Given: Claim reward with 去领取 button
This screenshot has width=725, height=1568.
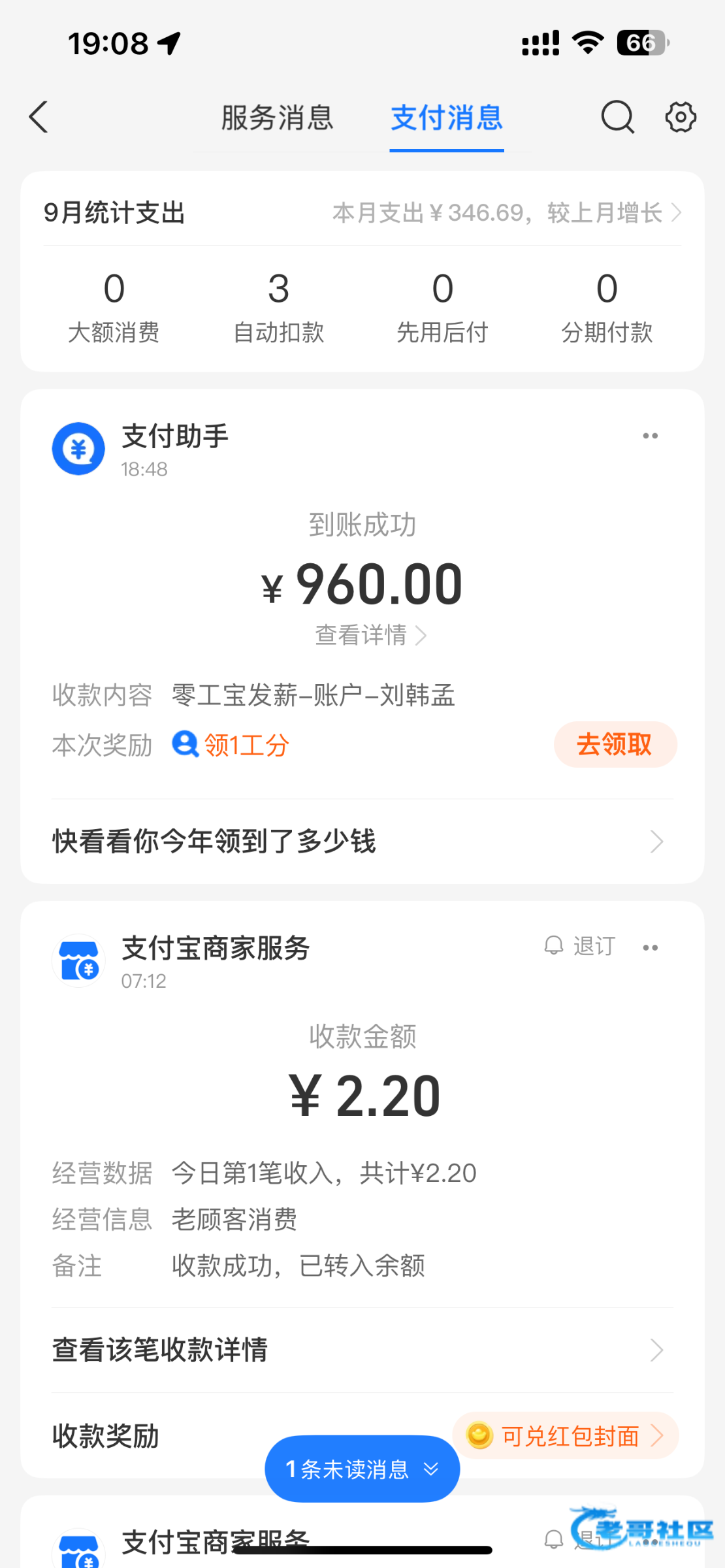Looking at the screenshot, I should [615, 745].
